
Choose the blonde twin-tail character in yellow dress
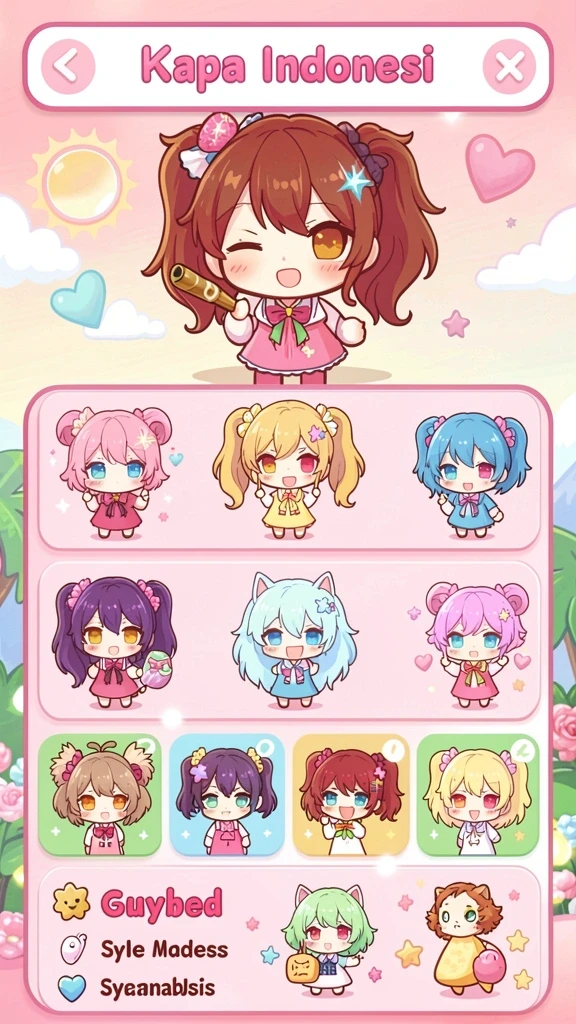288,469
